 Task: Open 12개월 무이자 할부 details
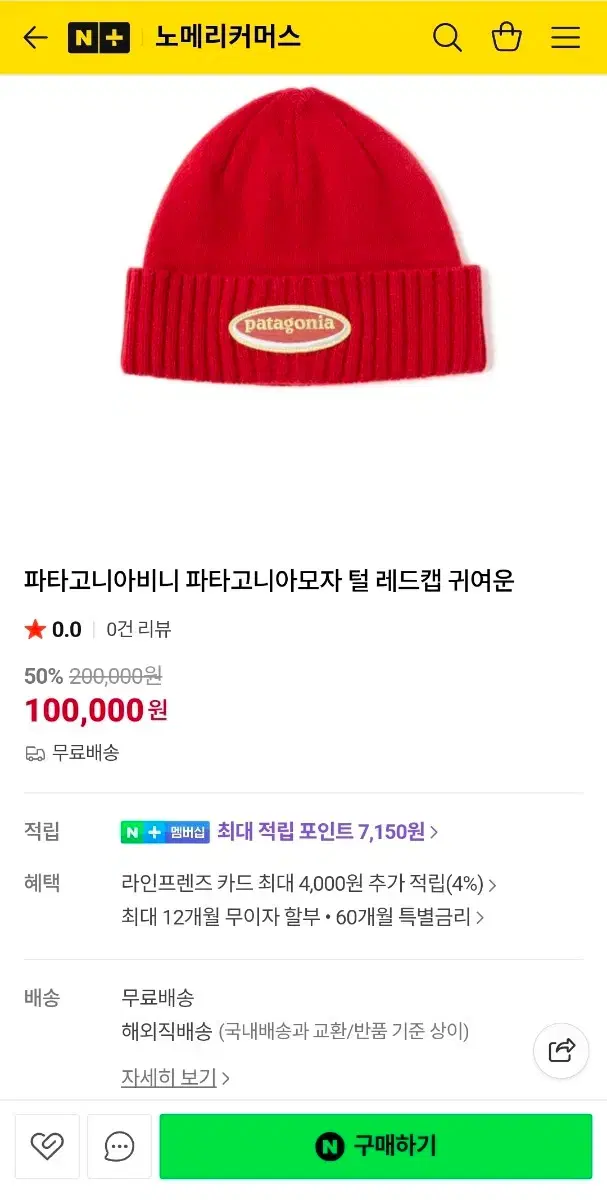pyautogui.click(x=303, y=917)
